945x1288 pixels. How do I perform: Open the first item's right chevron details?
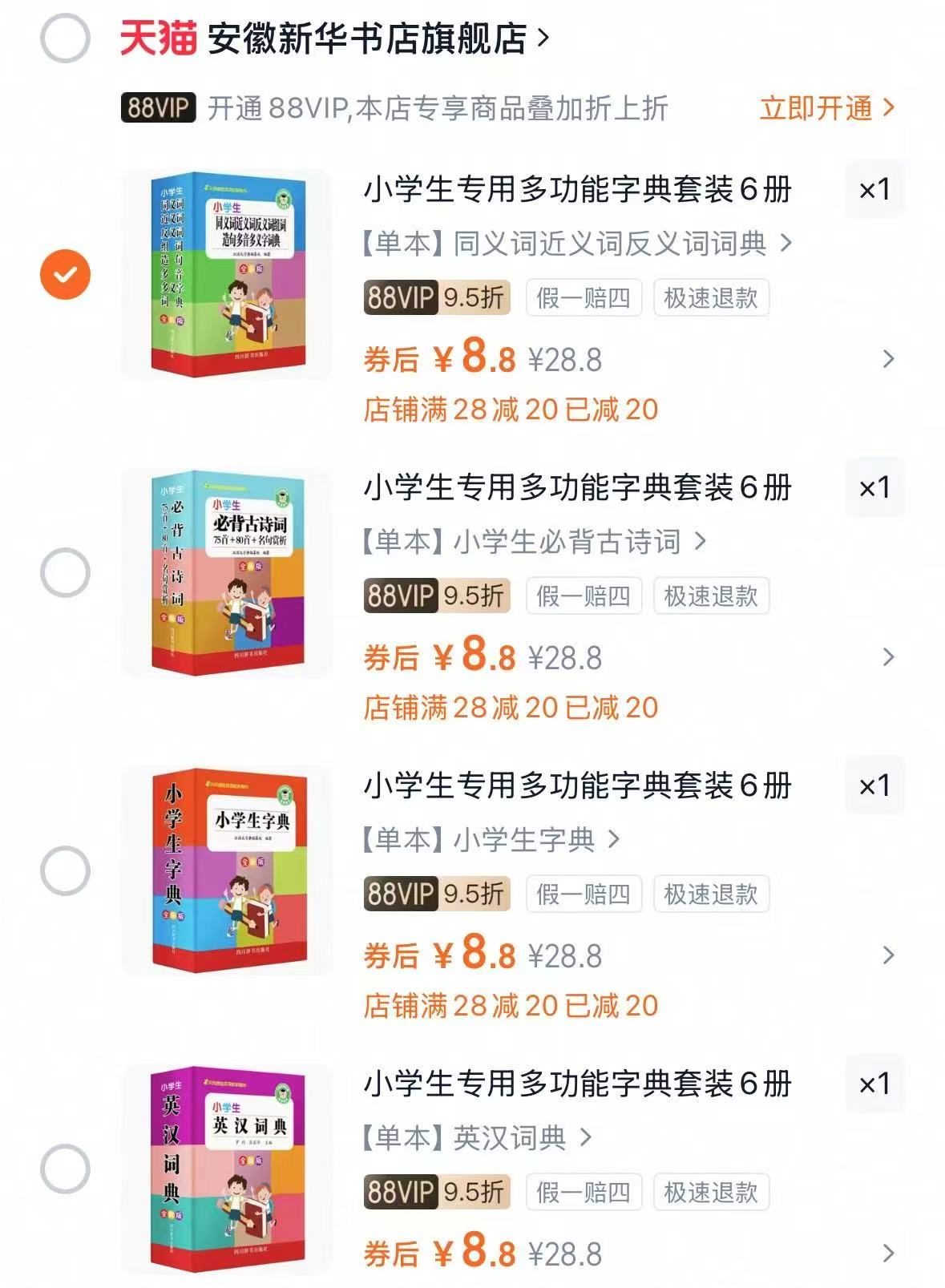pyautogui.click(x=886, y=359)
